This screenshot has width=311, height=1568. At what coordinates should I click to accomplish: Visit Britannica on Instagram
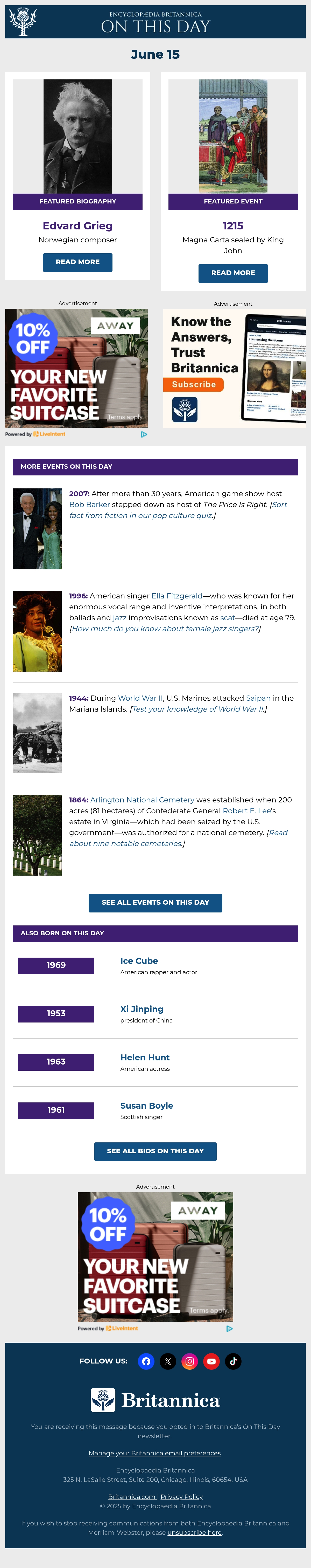click(189, 1362)
